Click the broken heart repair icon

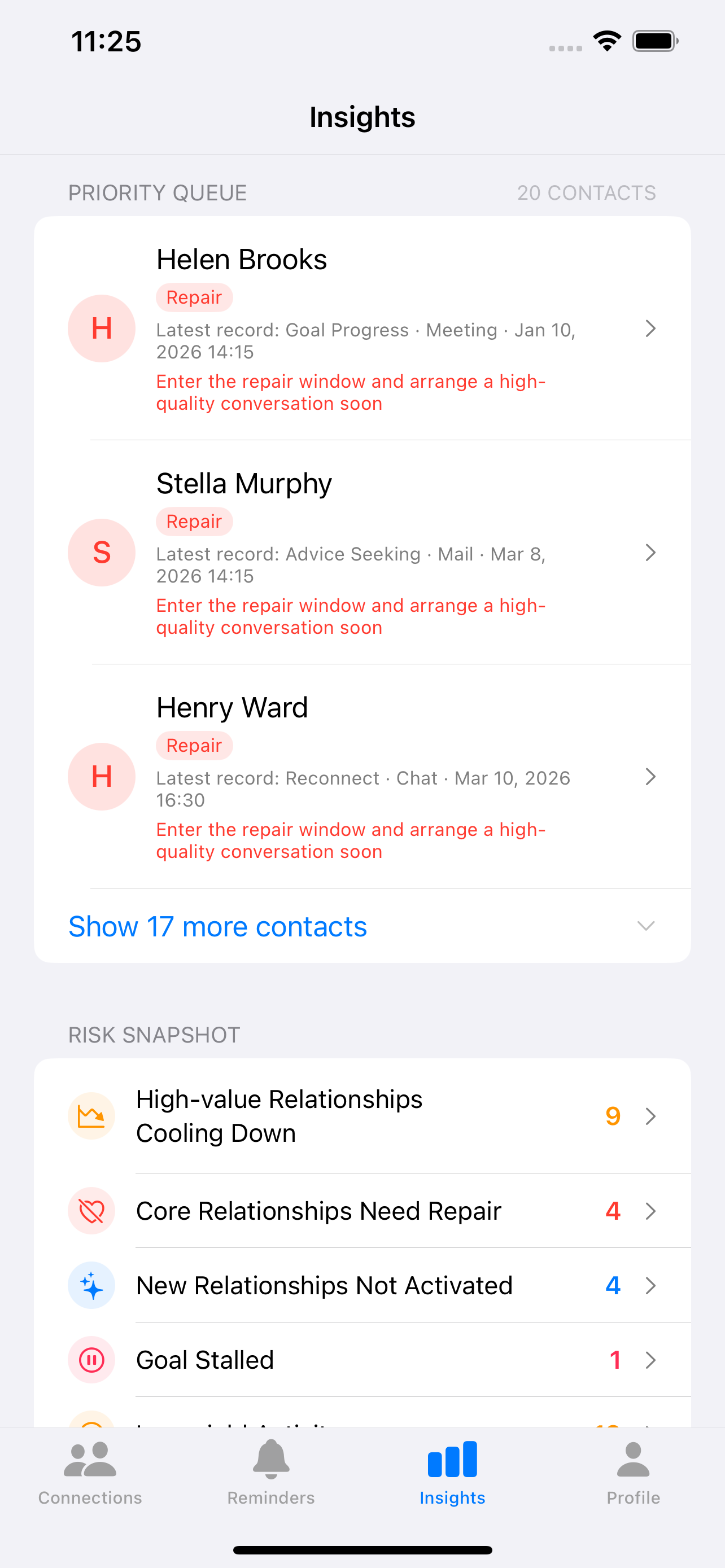click(91, 1211)
